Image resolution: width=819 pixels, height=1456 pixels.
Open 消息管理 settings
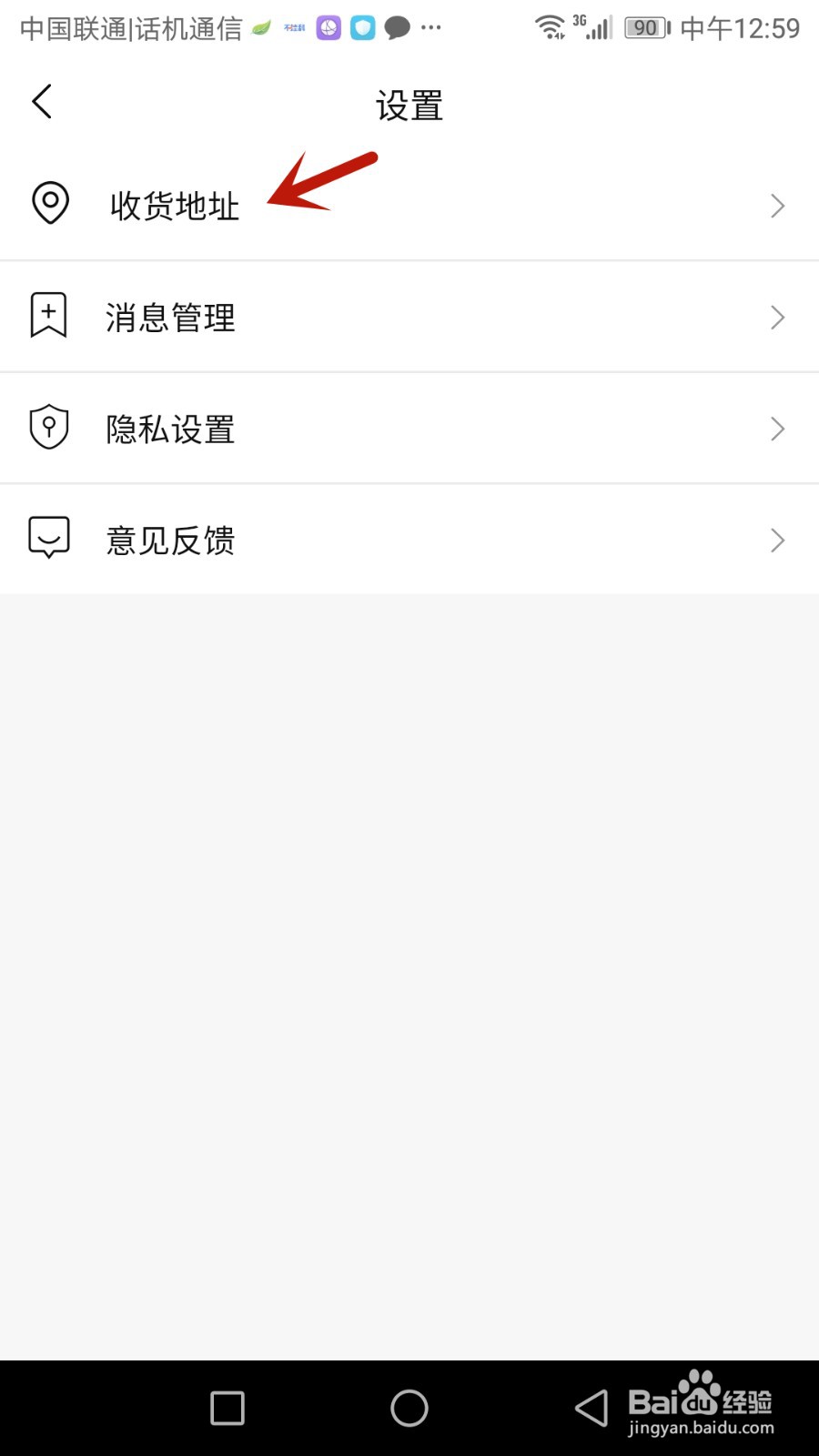(409, 317)
